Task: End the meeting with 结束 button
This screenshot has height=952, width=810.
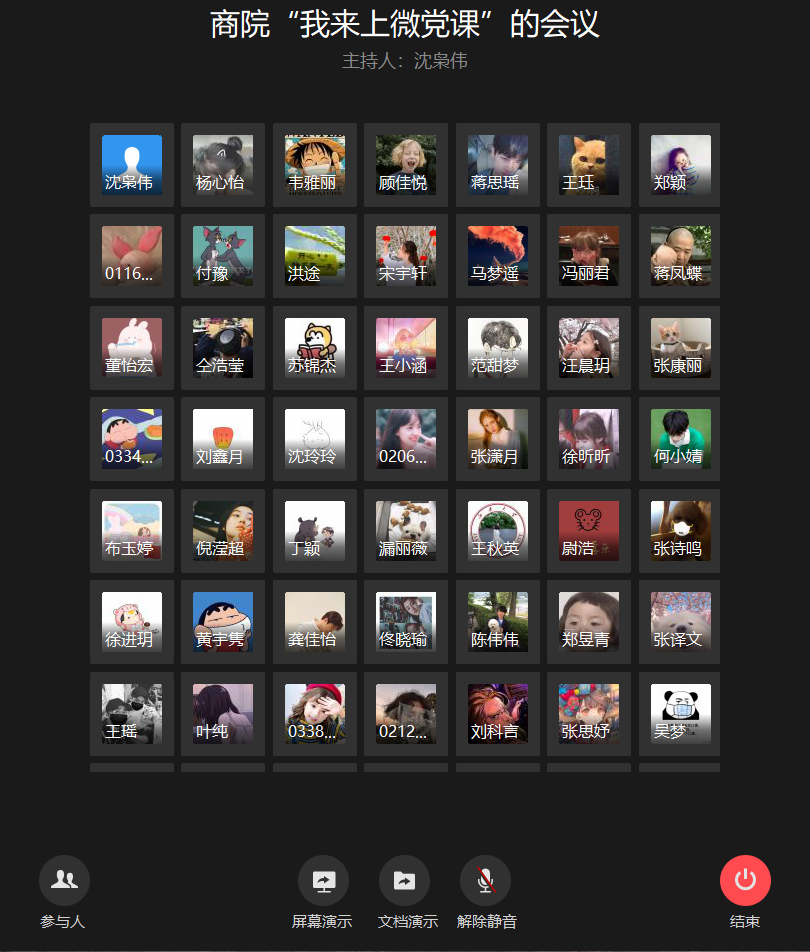Action: [745, 881]
